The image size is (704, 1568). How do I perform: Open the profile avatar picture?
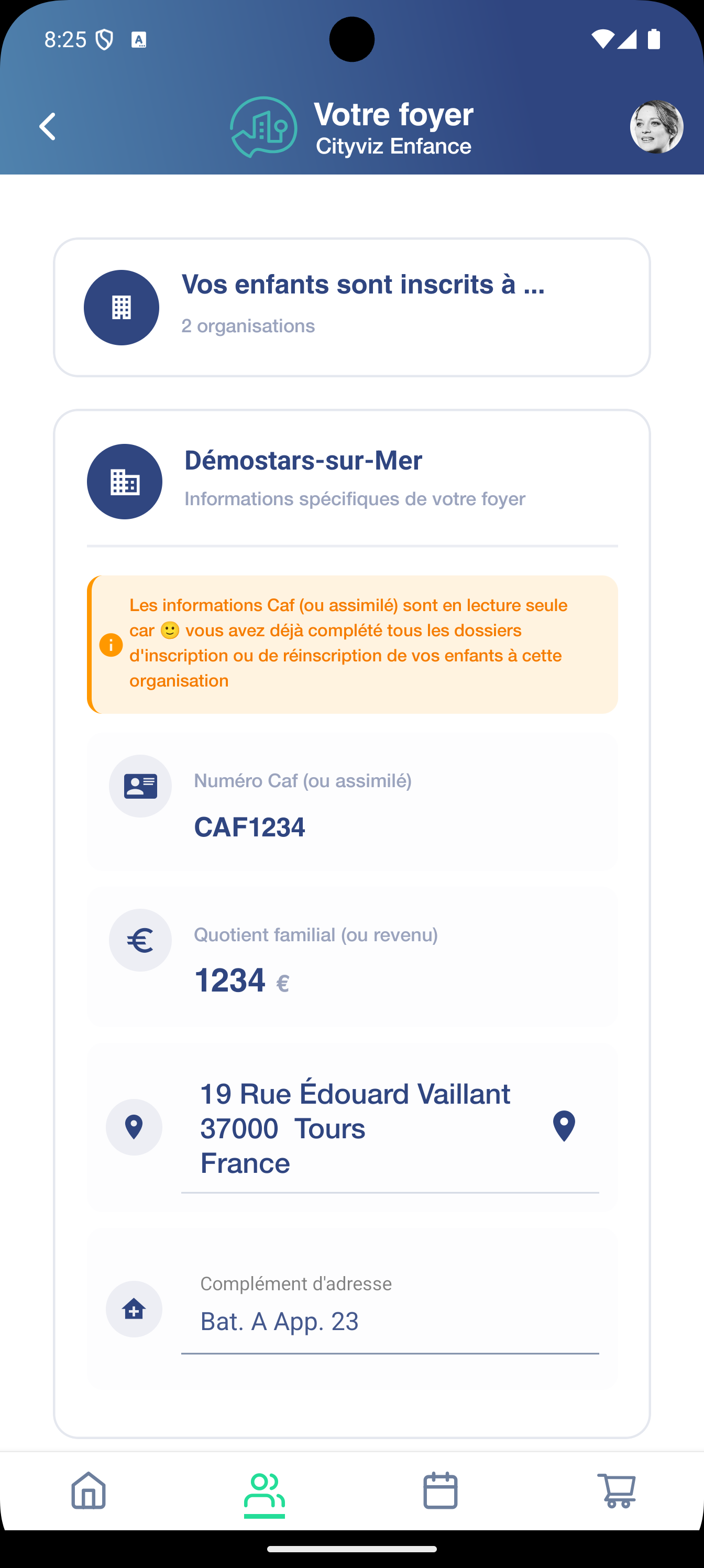coord(656,127)
